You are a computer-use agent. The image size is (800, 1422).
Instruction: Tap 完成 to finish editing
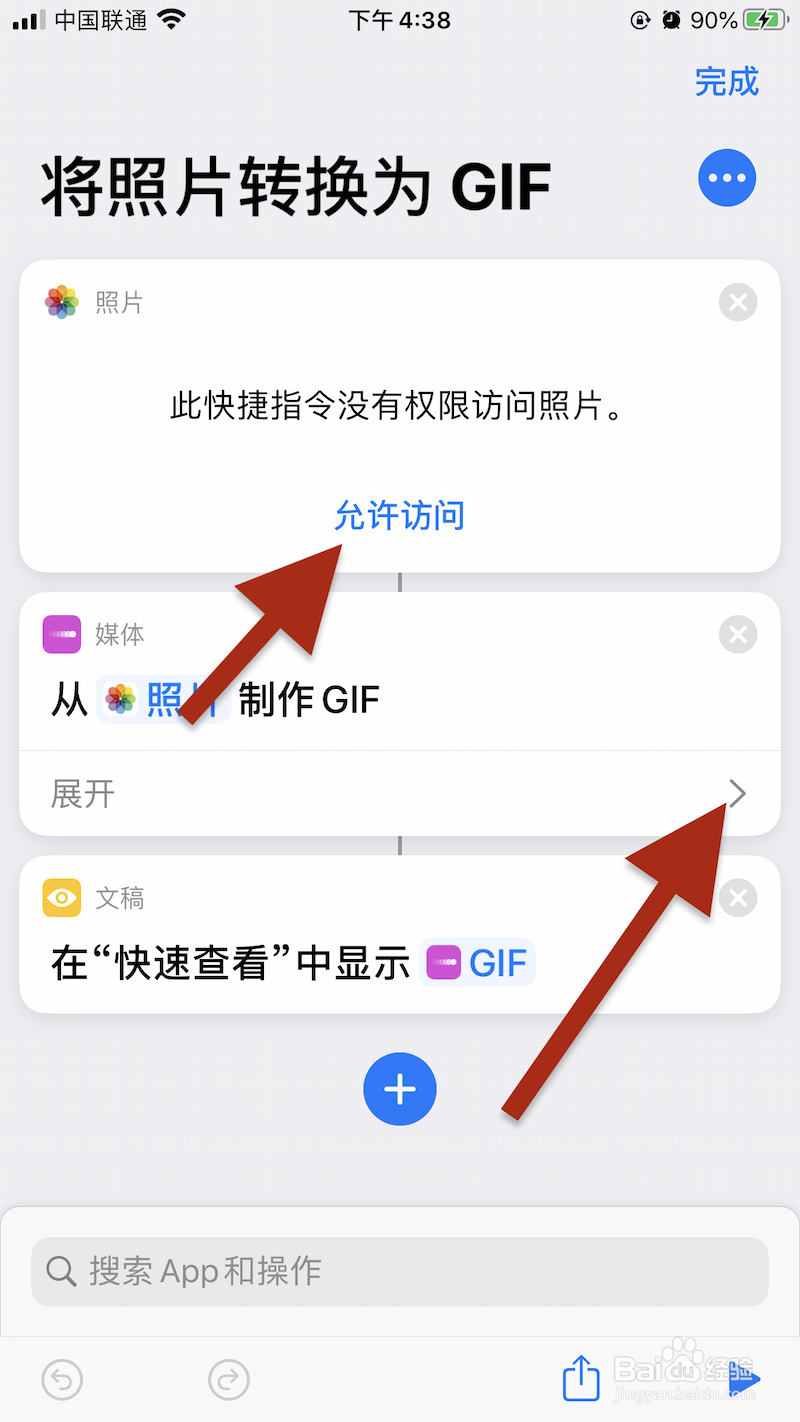727,83
